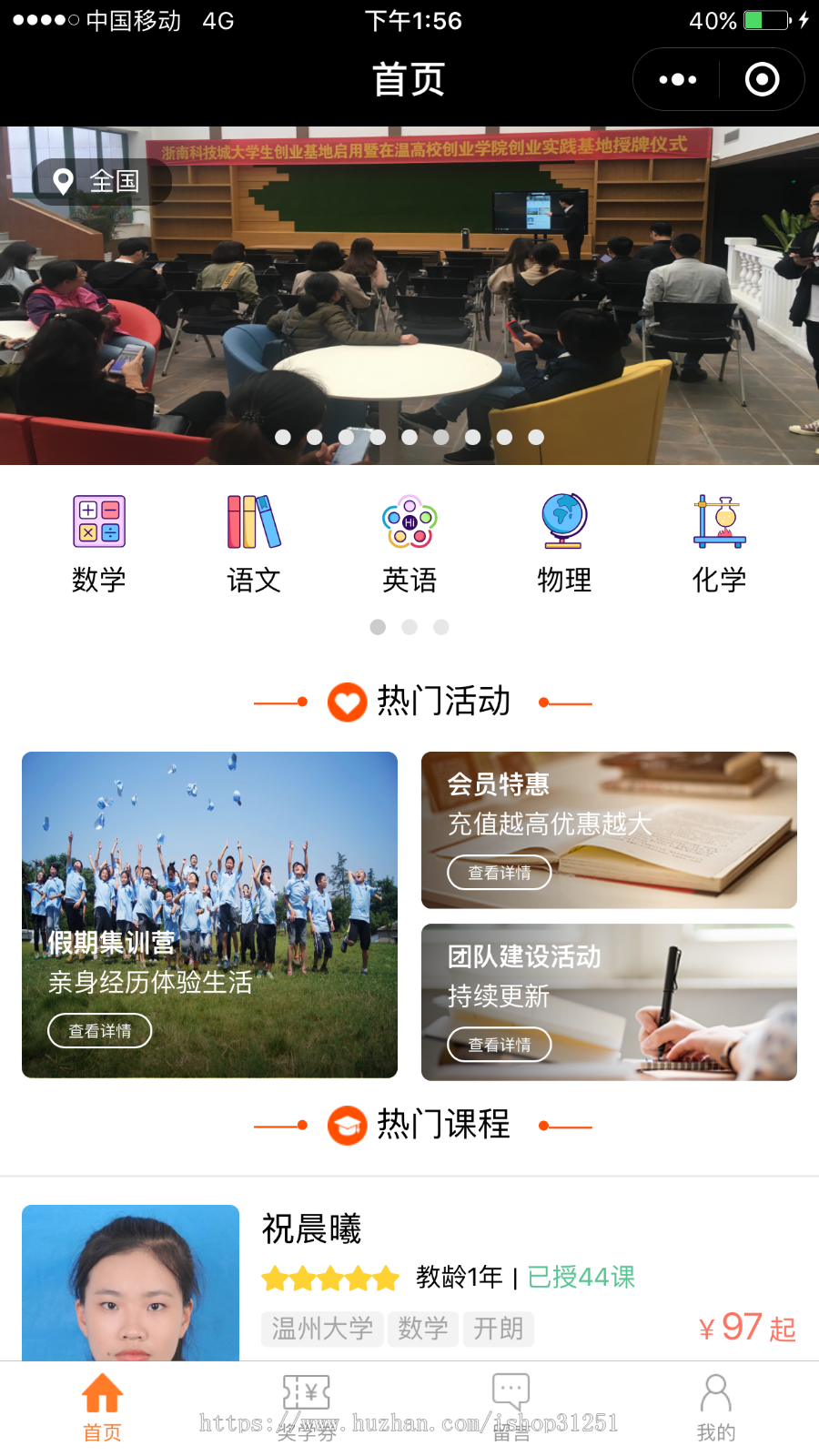Image resolution: width=819 pixels, height=1456 pixels.
Task: View details of 假期集训营
Action: click(100, 1030)
